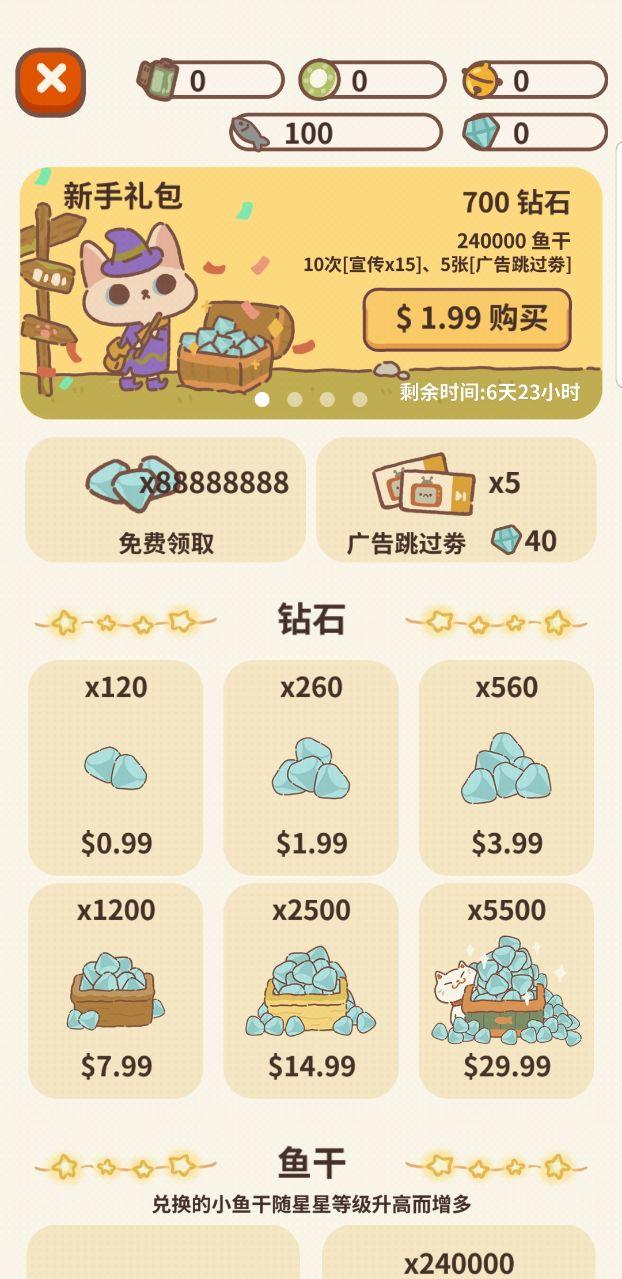622x1279 pixels.
Task: Purchase x1200 diamonds for $7.99
Action: point(116,990)
